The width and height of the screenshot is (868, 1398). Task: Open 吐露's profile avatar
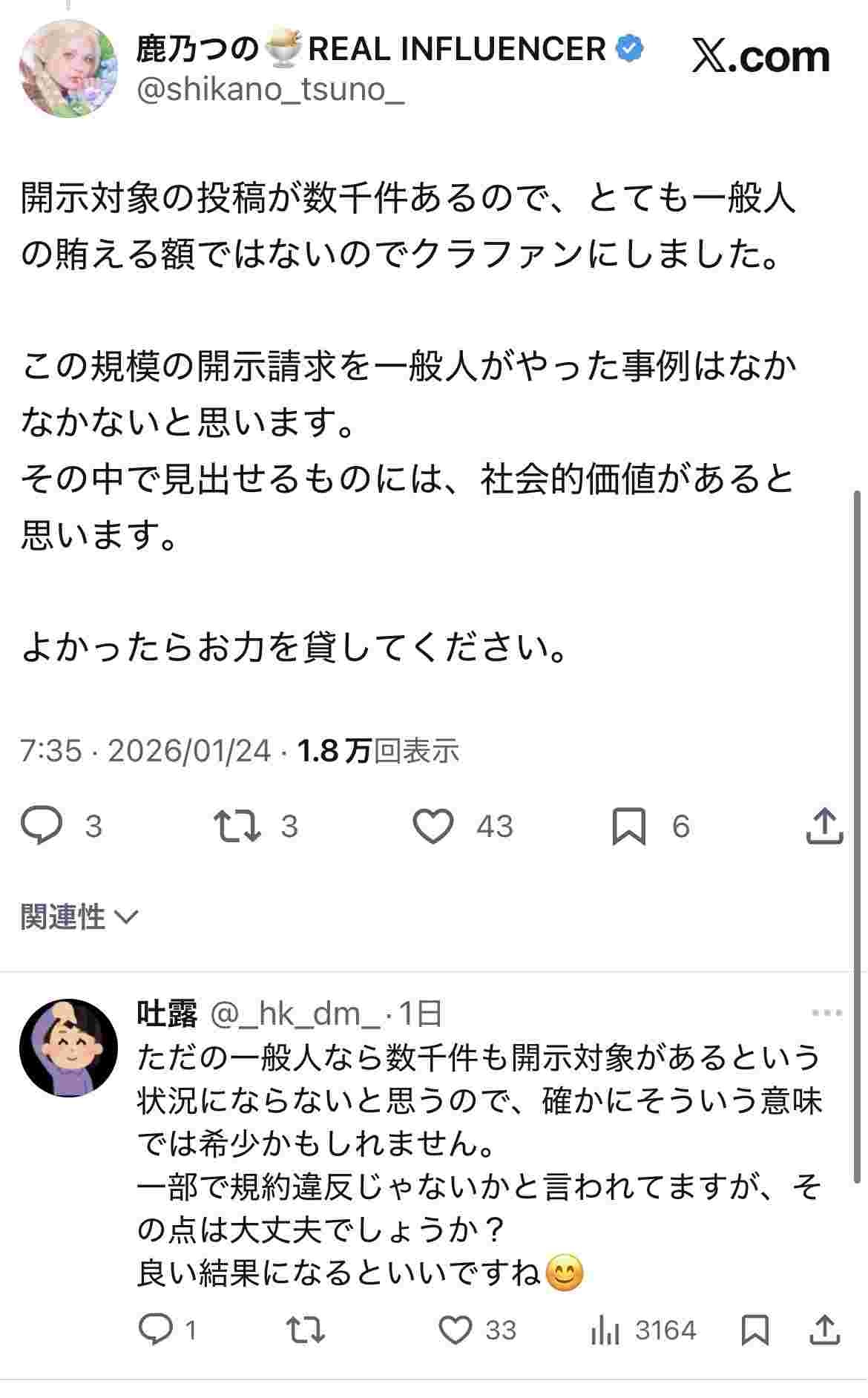(x=68, y=1048)
